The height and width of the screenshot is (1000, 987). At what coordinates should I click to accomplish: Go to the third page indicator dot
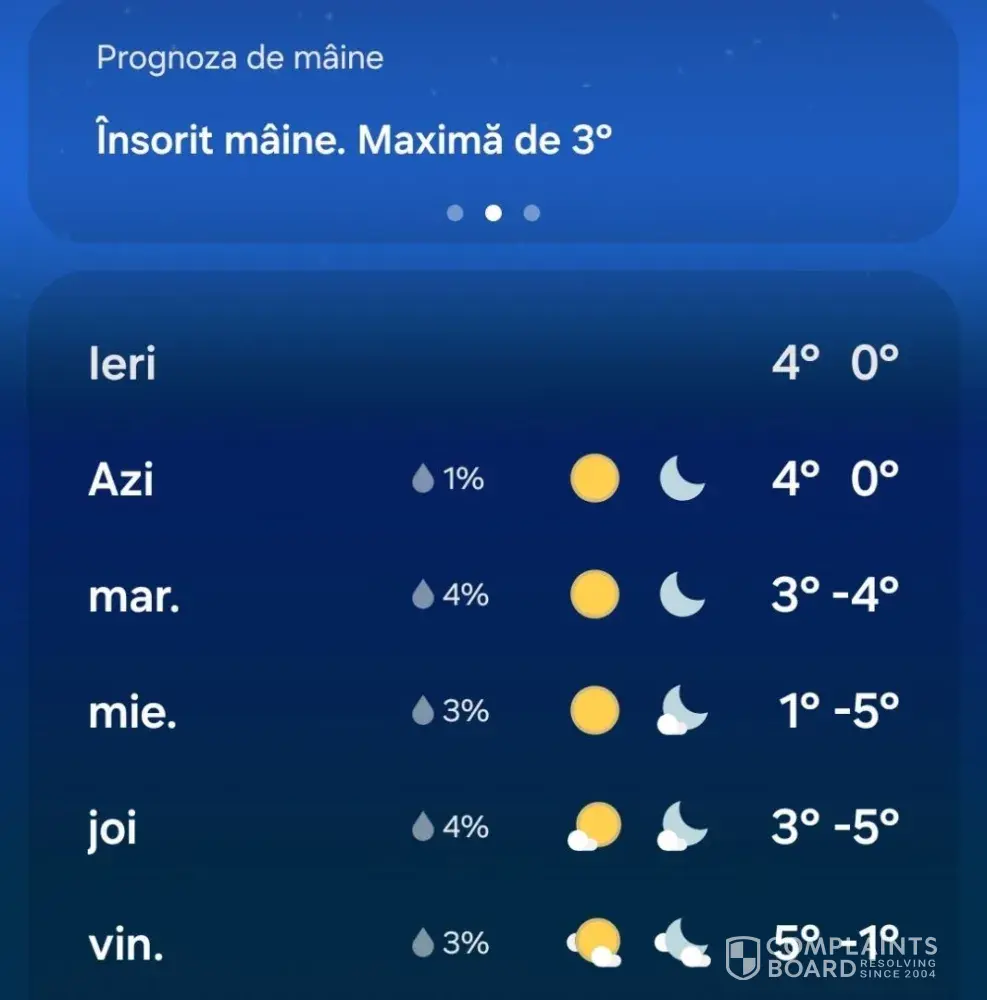[x=532, y=212]
